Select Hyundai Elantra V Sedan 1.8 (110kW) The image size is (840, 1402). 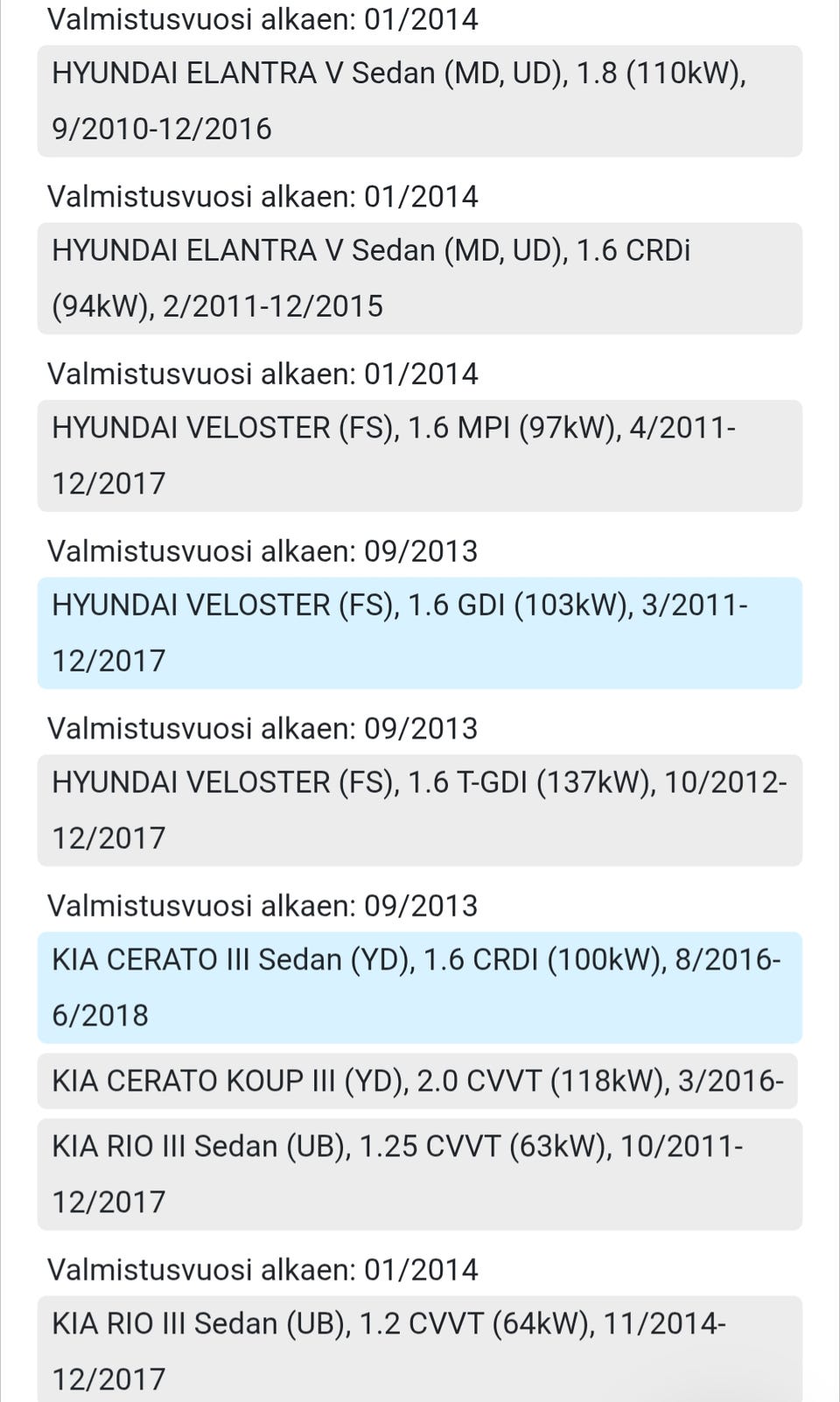[x=419, y=101]
